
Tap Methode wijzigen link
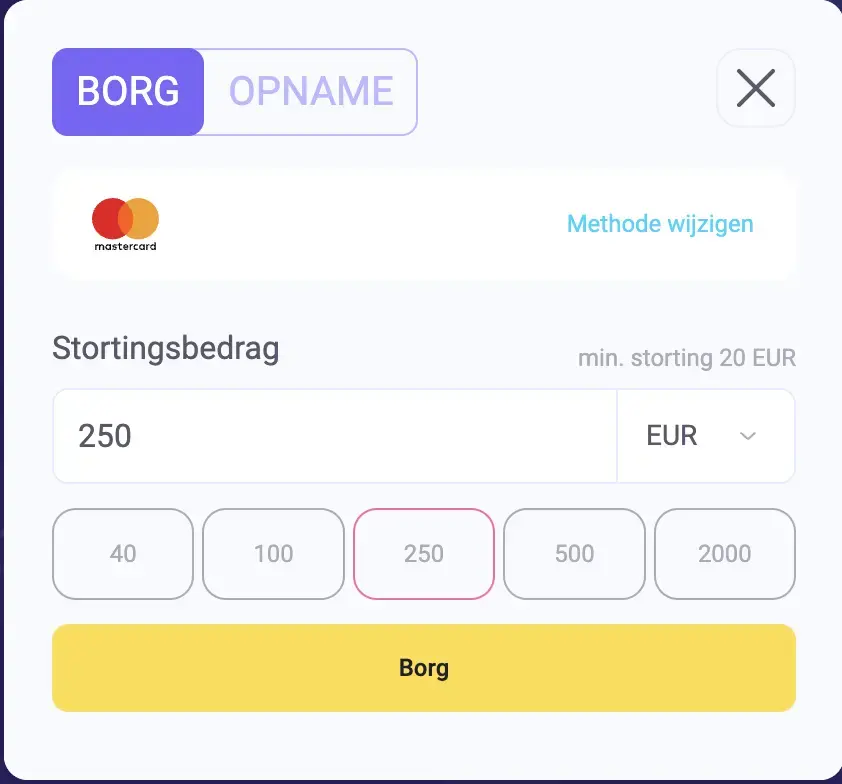pyautogui.click(x=660, y=224)
